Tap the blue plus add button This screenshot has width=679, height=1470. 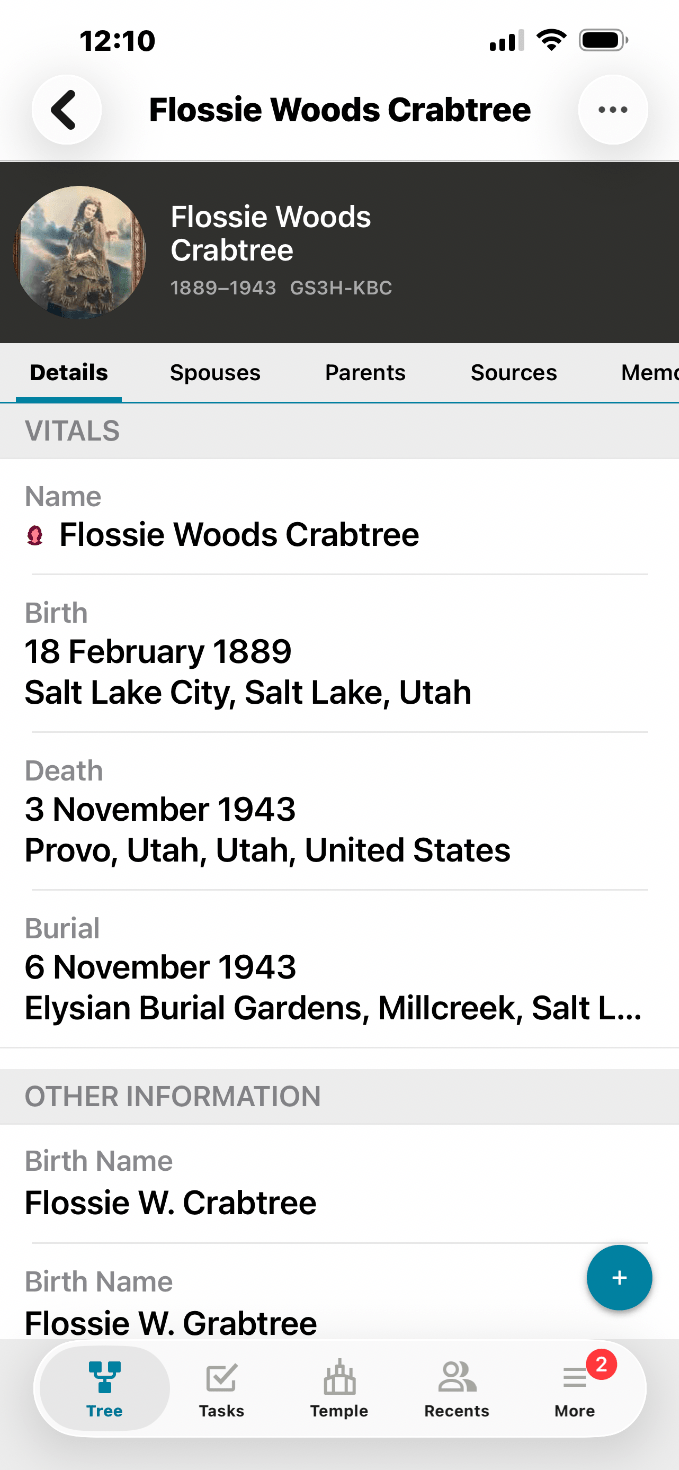click(x=619, y=1277)
